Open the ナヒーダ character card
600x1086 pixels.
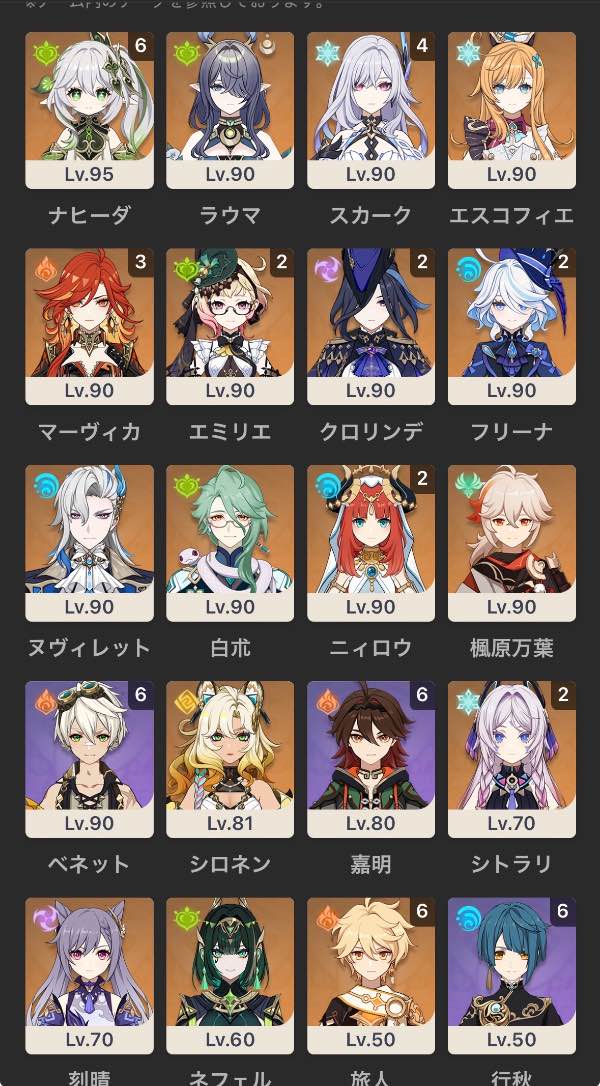click(x=89, y=110)
